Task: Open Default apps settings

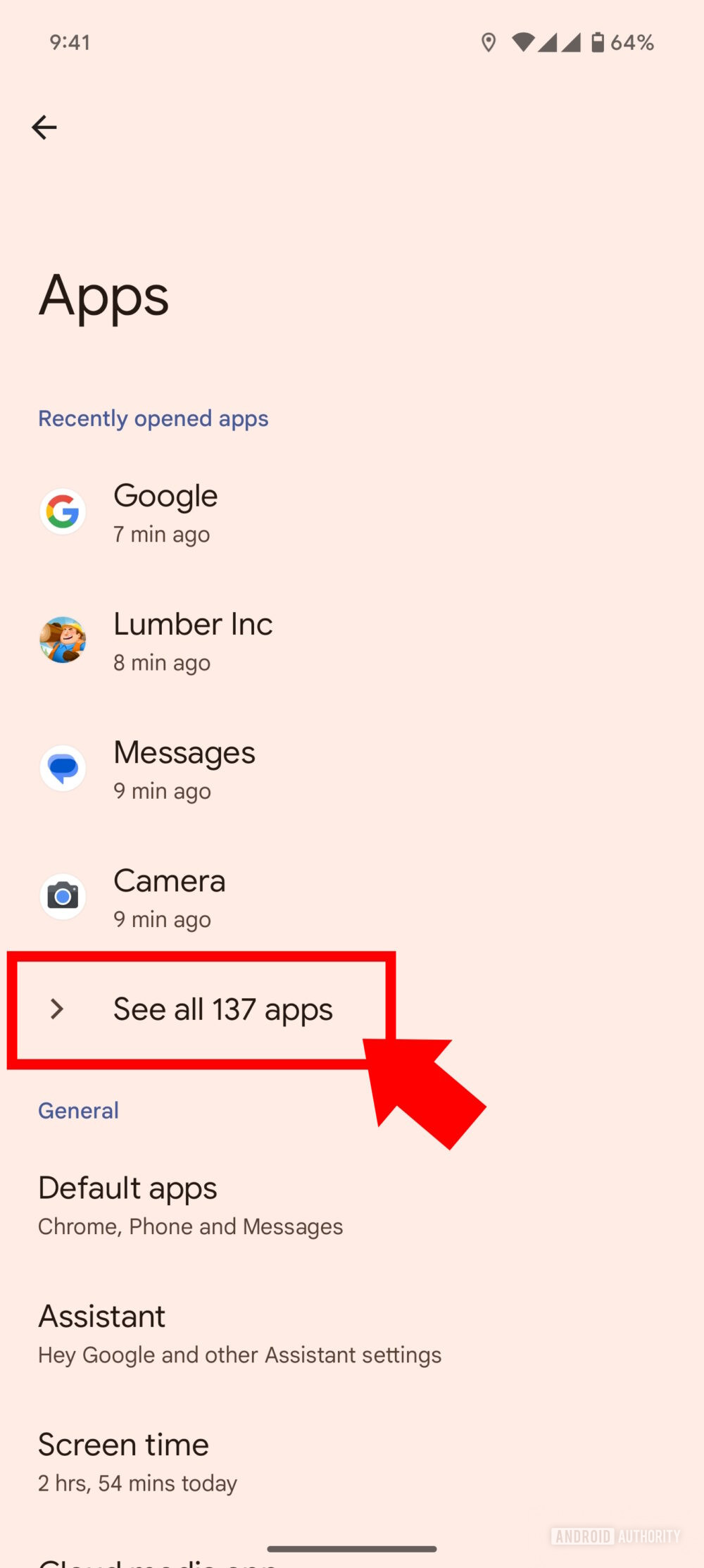Action: coord(127,1188)
